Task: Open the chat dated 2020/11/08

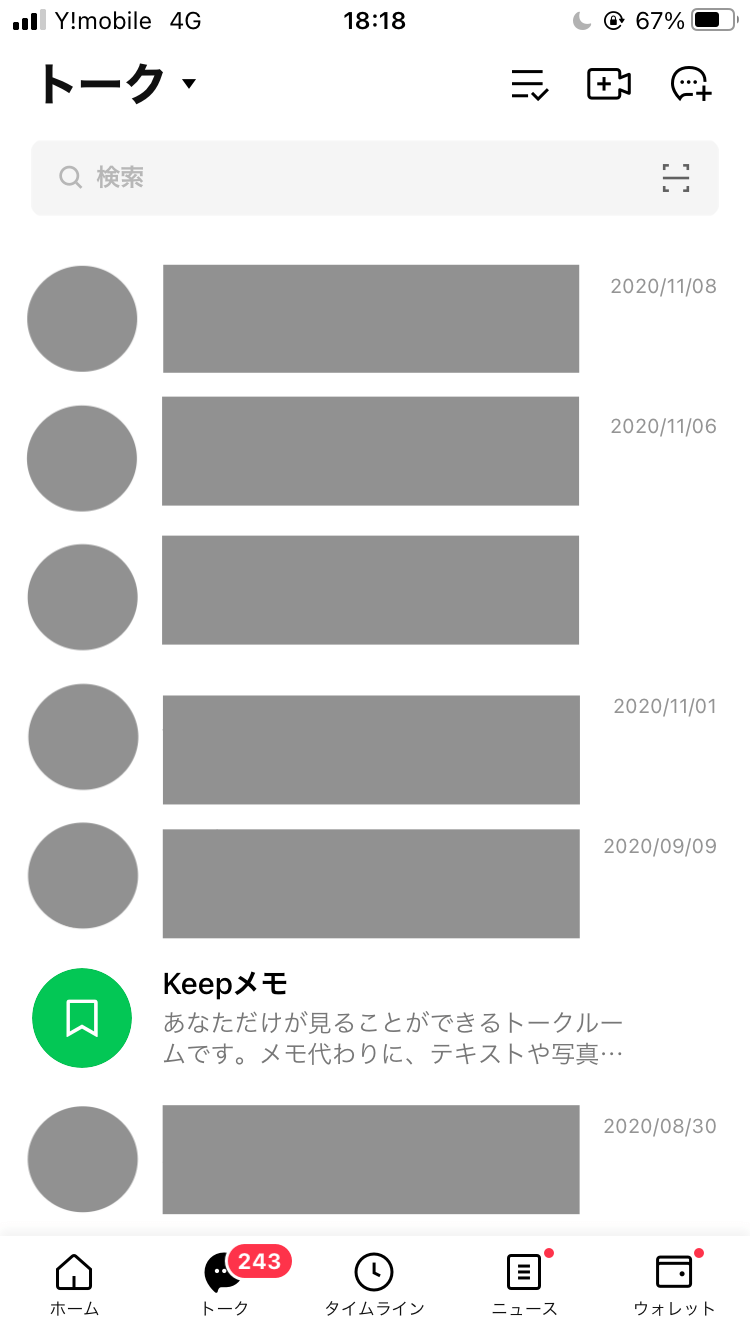Action: [x=375, y=319]
